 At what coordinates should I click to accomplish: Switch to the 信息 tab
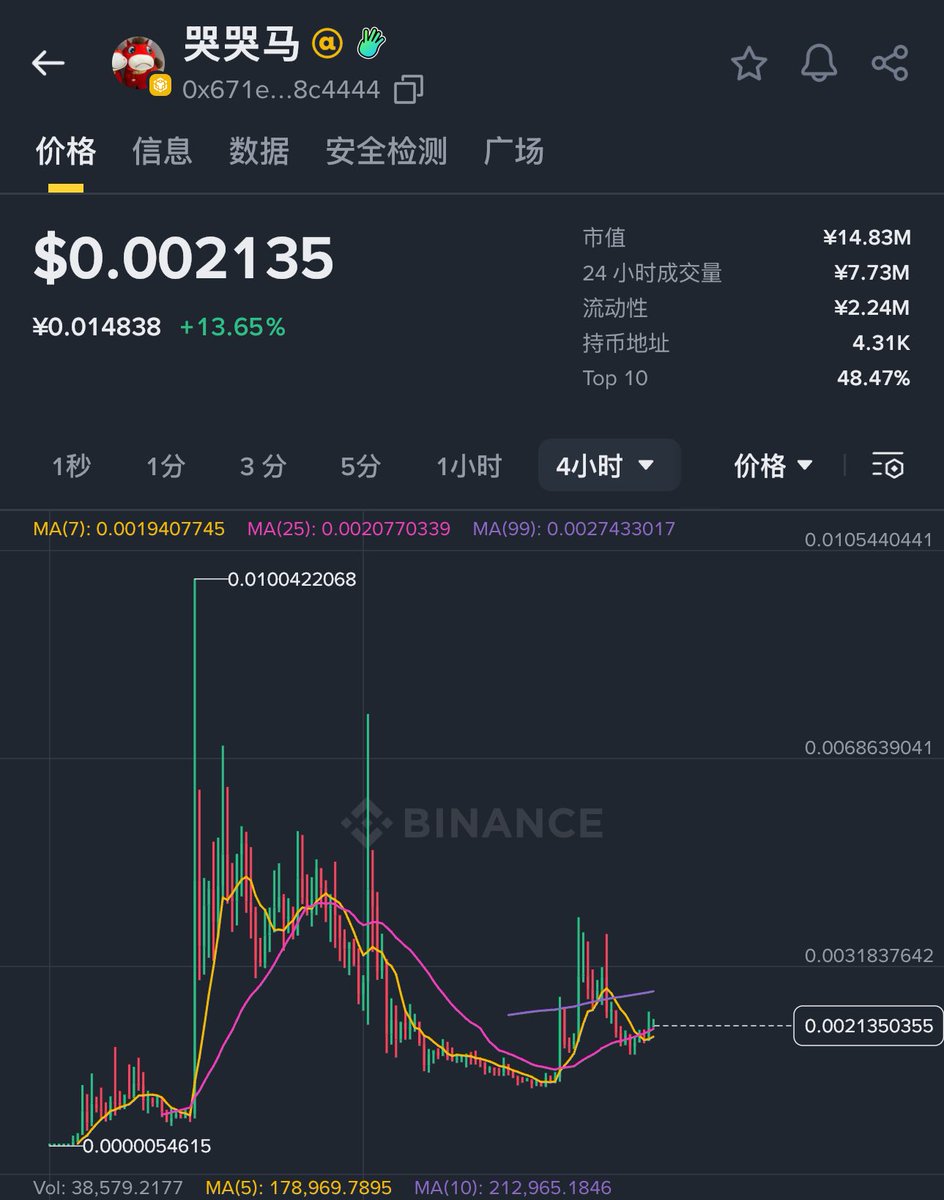pos(162,152)
